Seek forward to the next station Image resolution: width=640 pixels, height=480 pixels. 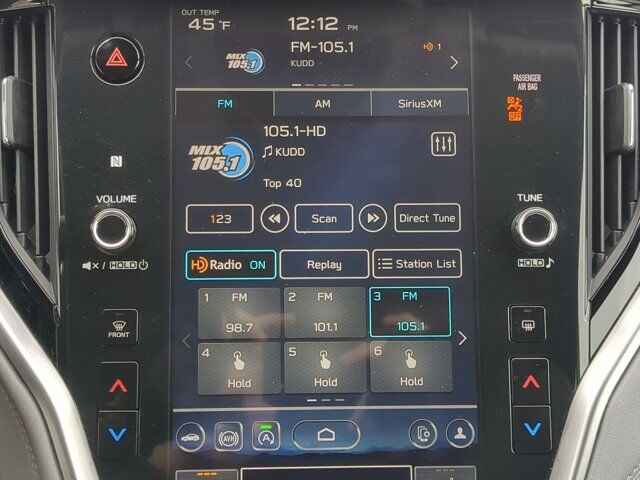click(373, 218)
